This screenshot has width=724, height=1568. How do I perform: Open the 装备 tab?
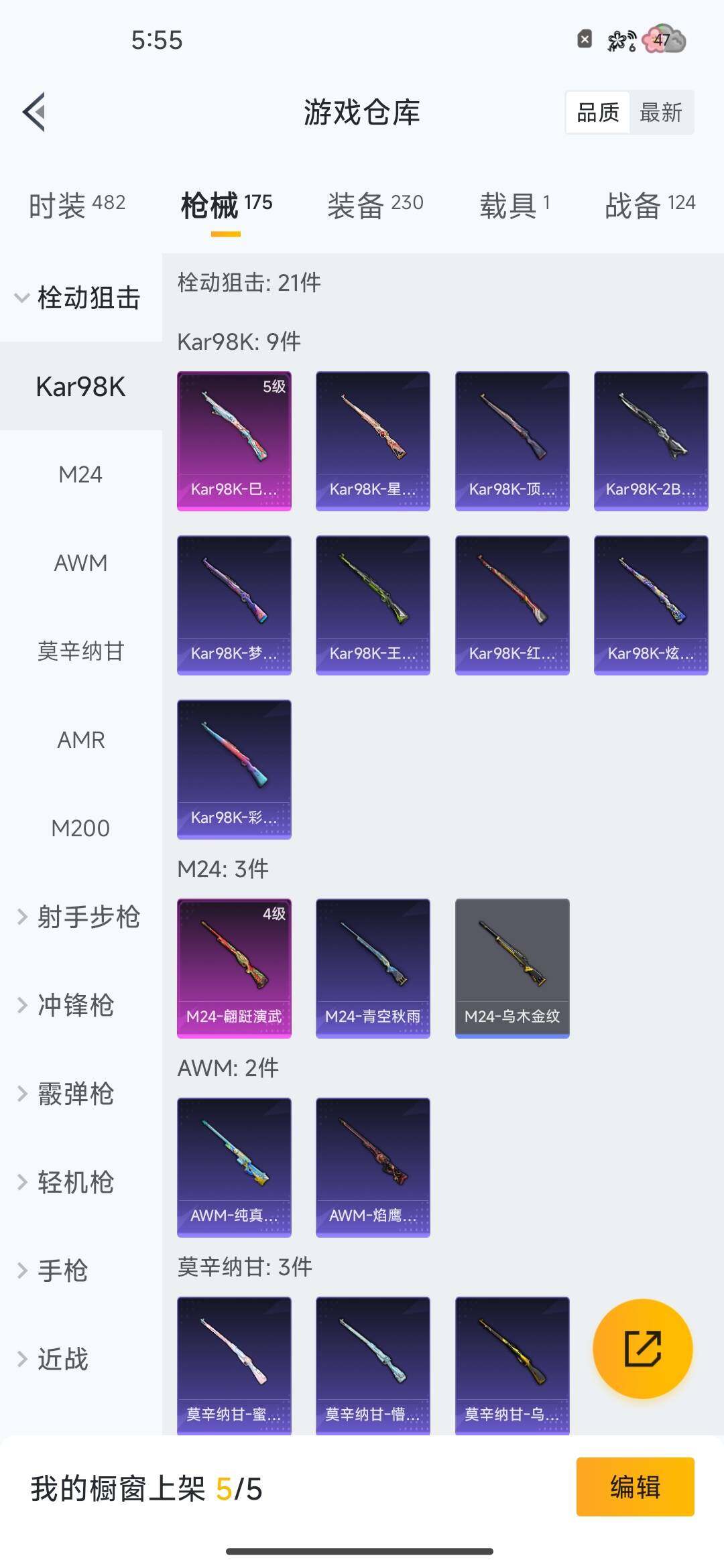[375, 204]
